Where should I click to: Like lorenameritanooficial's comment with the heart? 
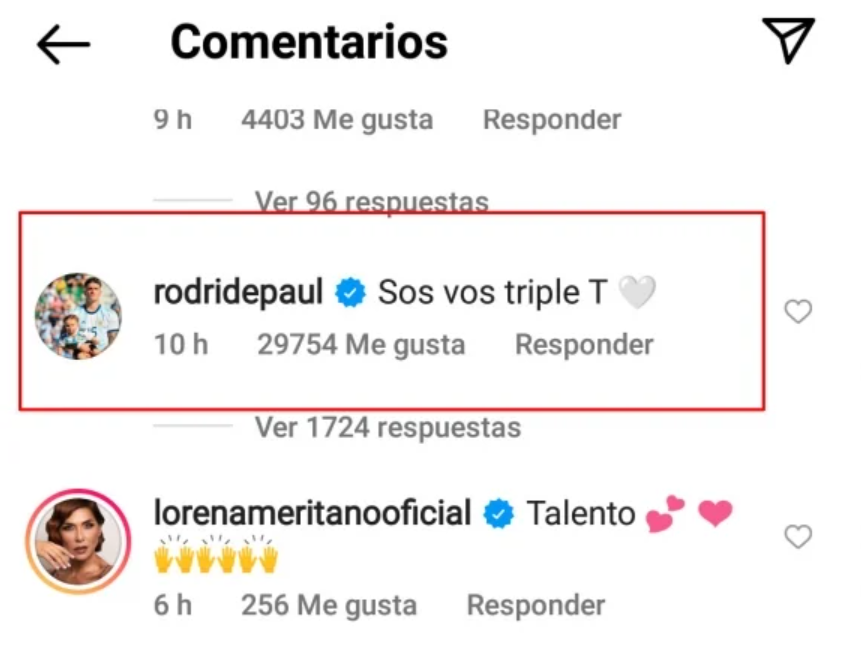(797, 538)
